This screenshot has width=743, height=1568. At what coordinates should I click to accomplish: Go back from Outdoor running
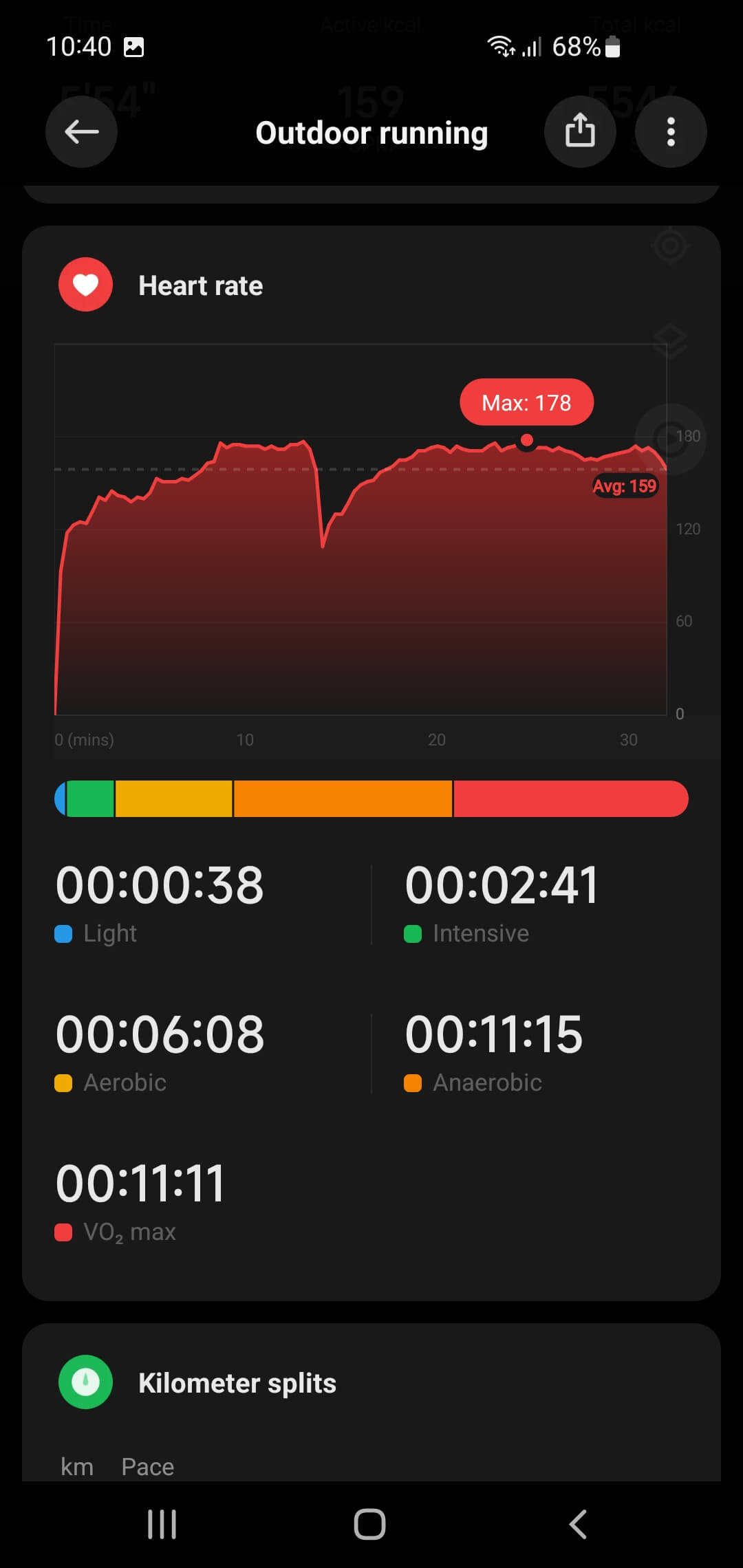81,131
